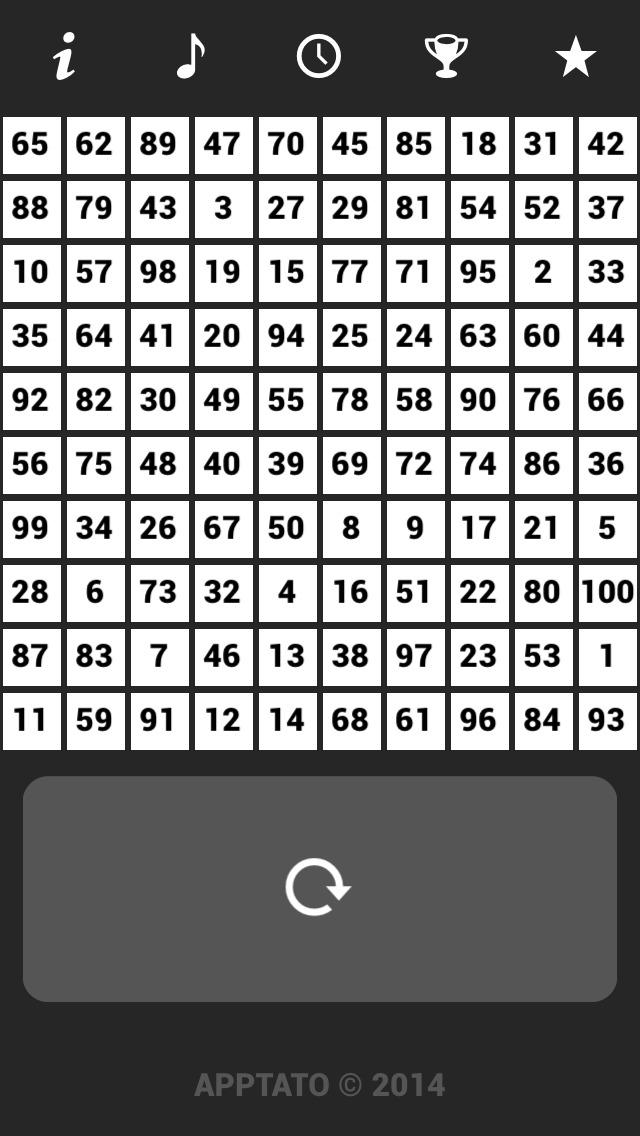The width and height of the screenshot is (640, 1136).
Task: Tap number tile 5
Action: click(x=607, y=528)
